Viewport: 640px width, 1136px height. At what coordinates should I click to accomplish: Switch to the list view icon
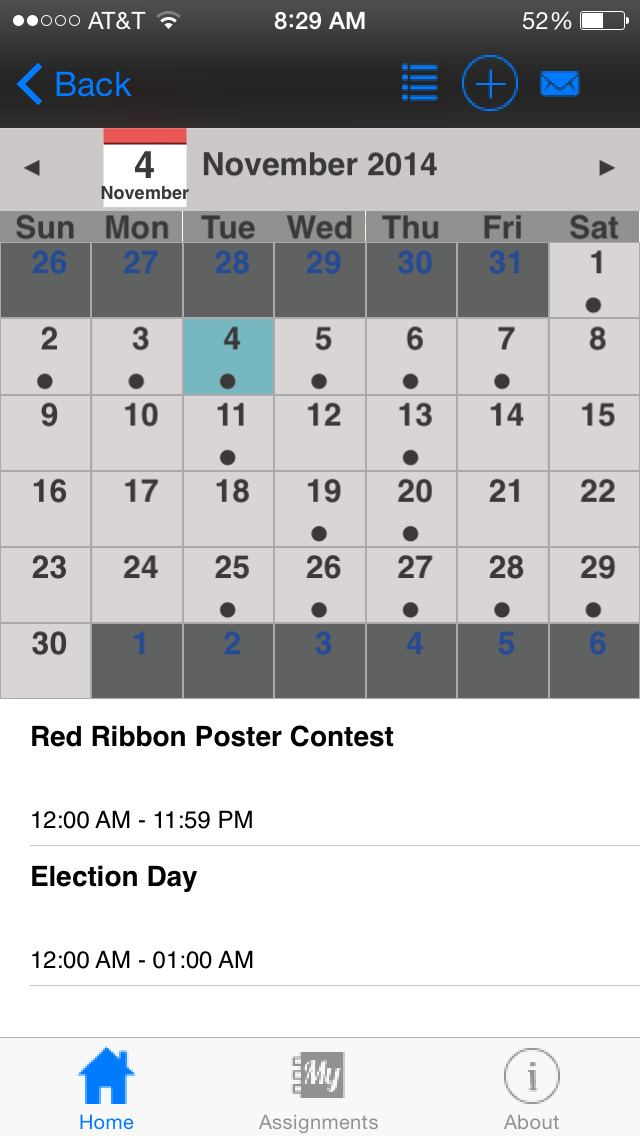[x=420, y=83]
